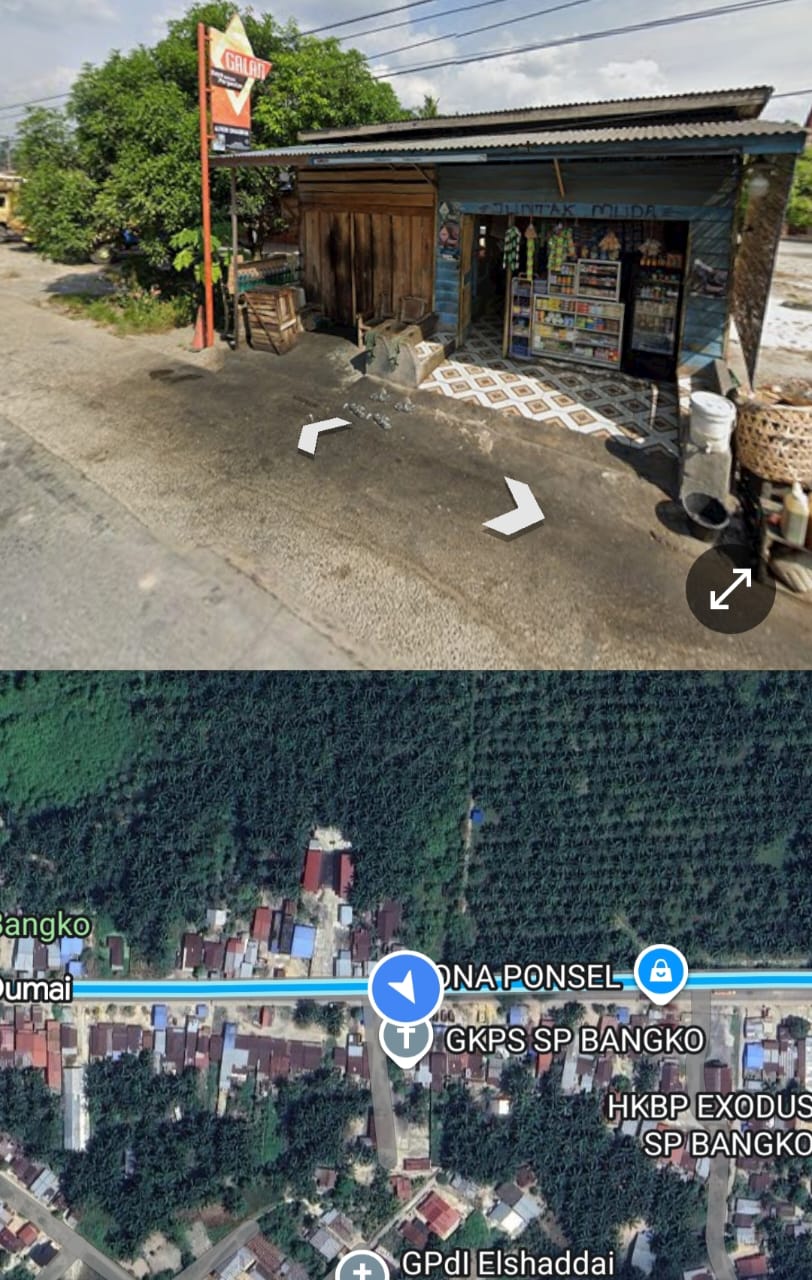
Task: Move along the left-pointing Street View arrow
Action: point(322,434)
